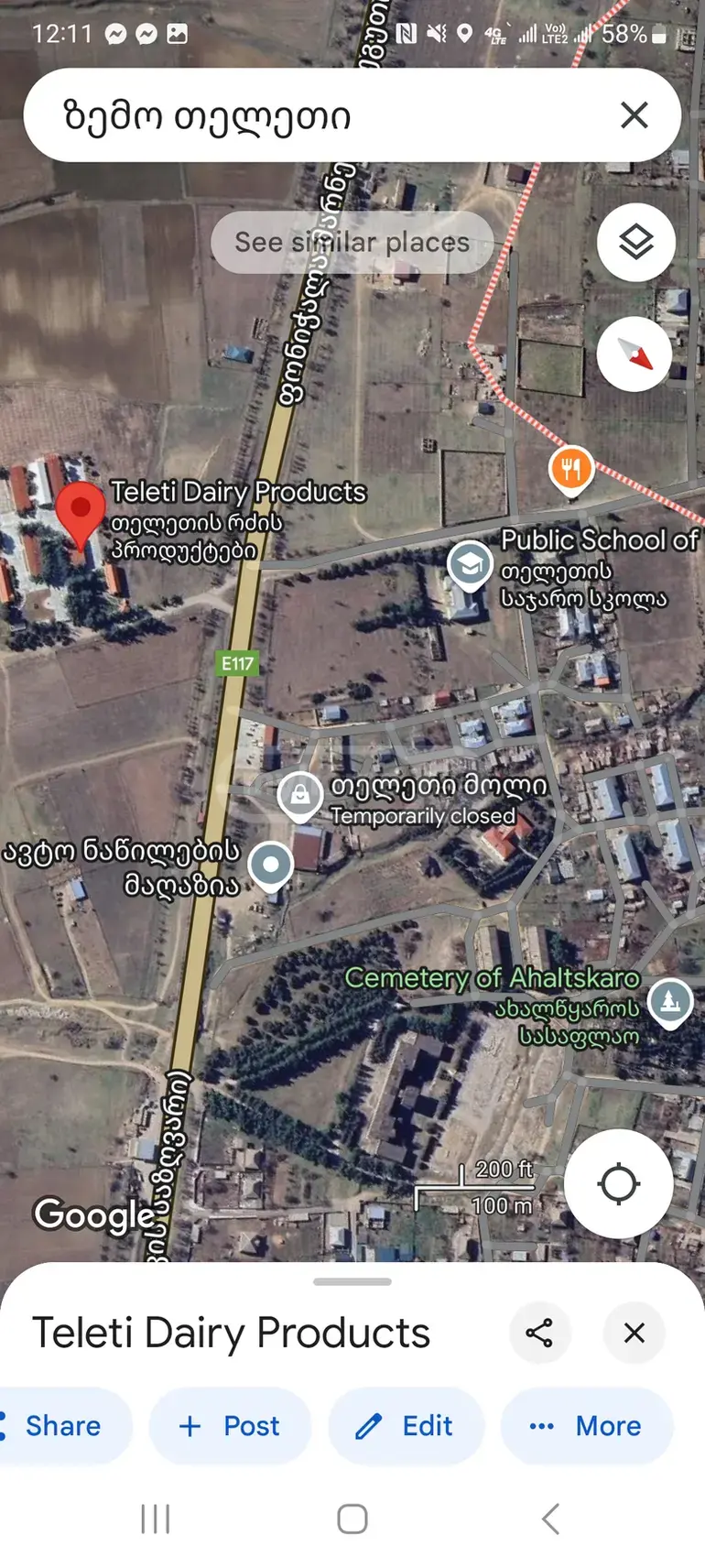Clear the search text with the X

pyautogui.click(x=634, y=115)
